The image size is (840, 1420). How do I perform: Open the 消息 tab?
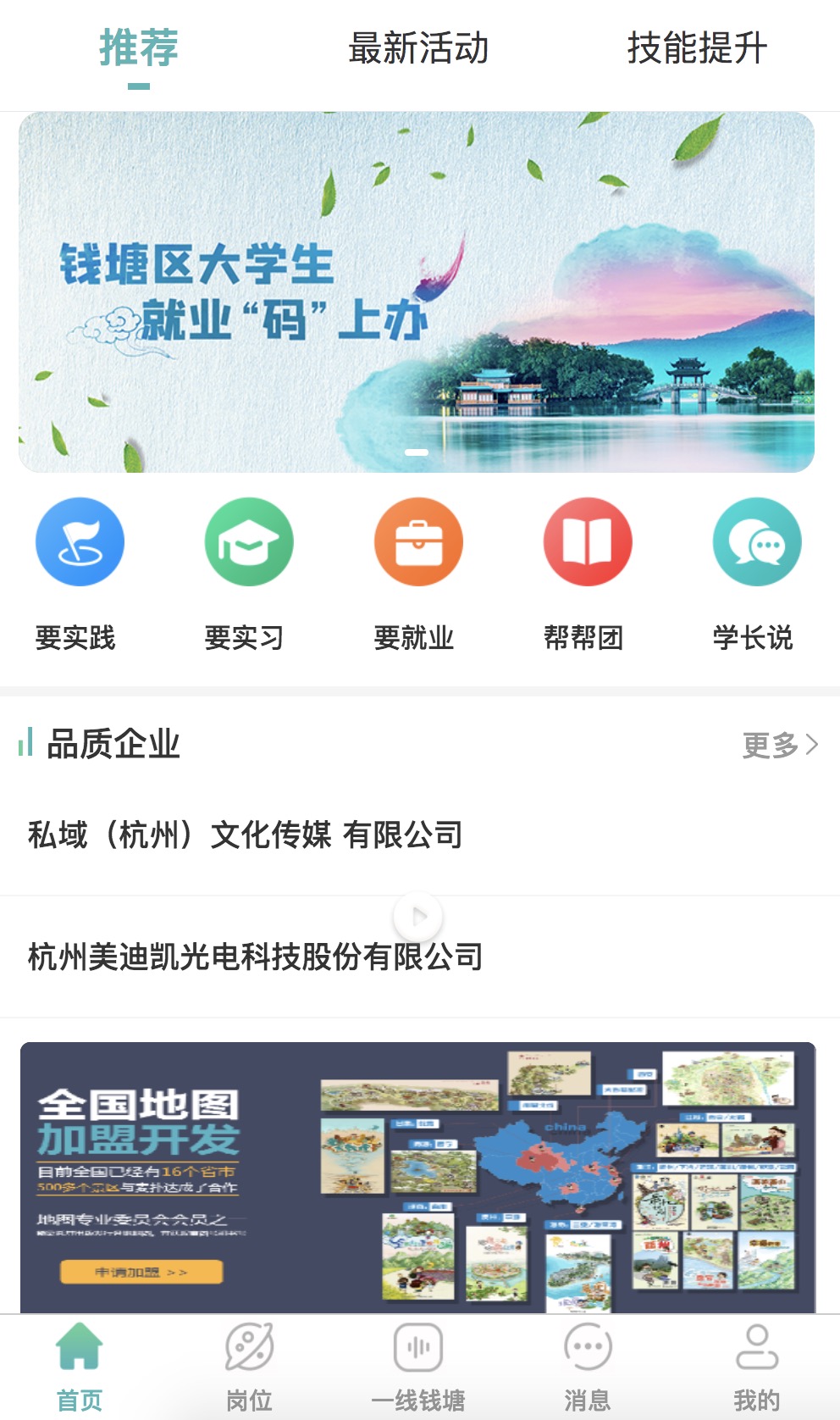tap(588, 1367)
